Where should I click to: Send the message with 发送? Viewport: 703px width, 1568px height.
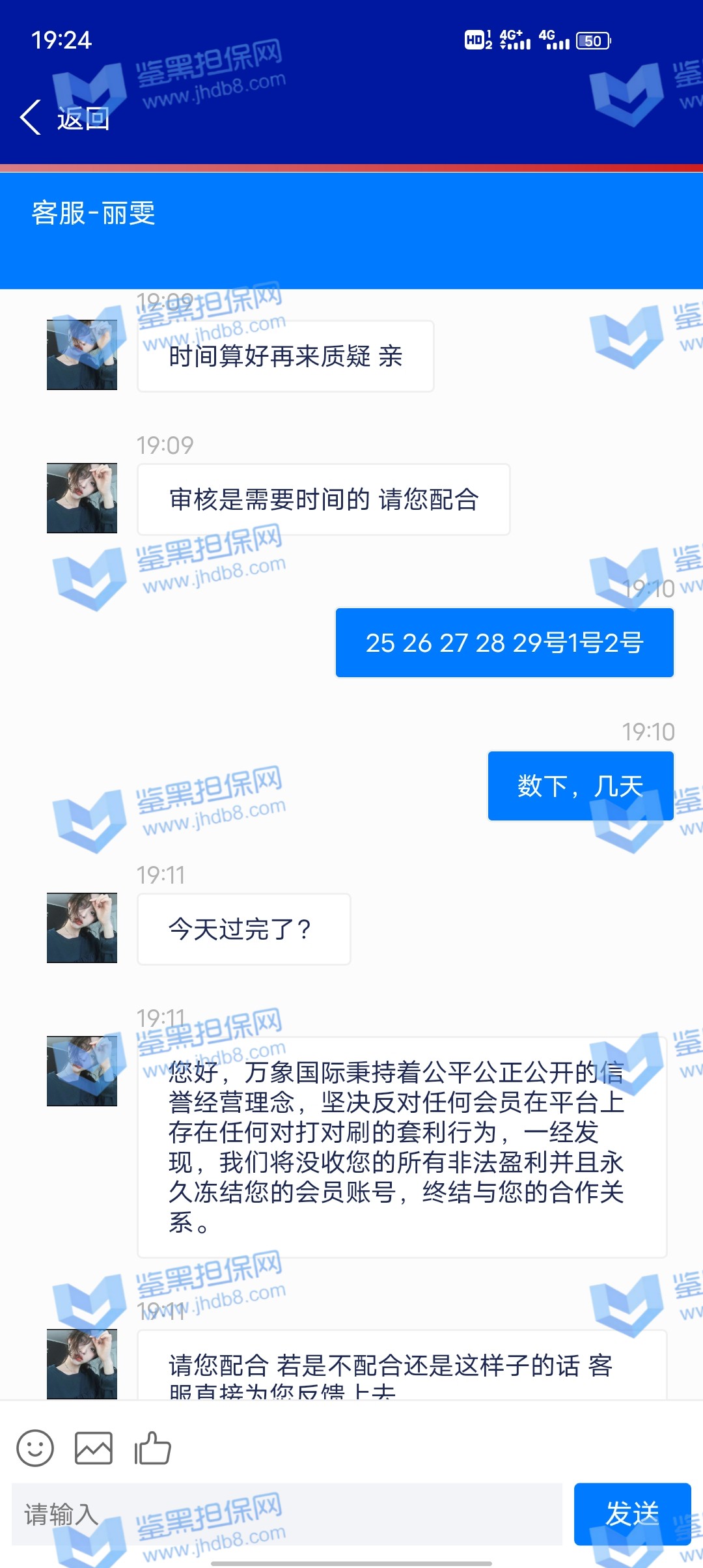tap(631, 1513)
